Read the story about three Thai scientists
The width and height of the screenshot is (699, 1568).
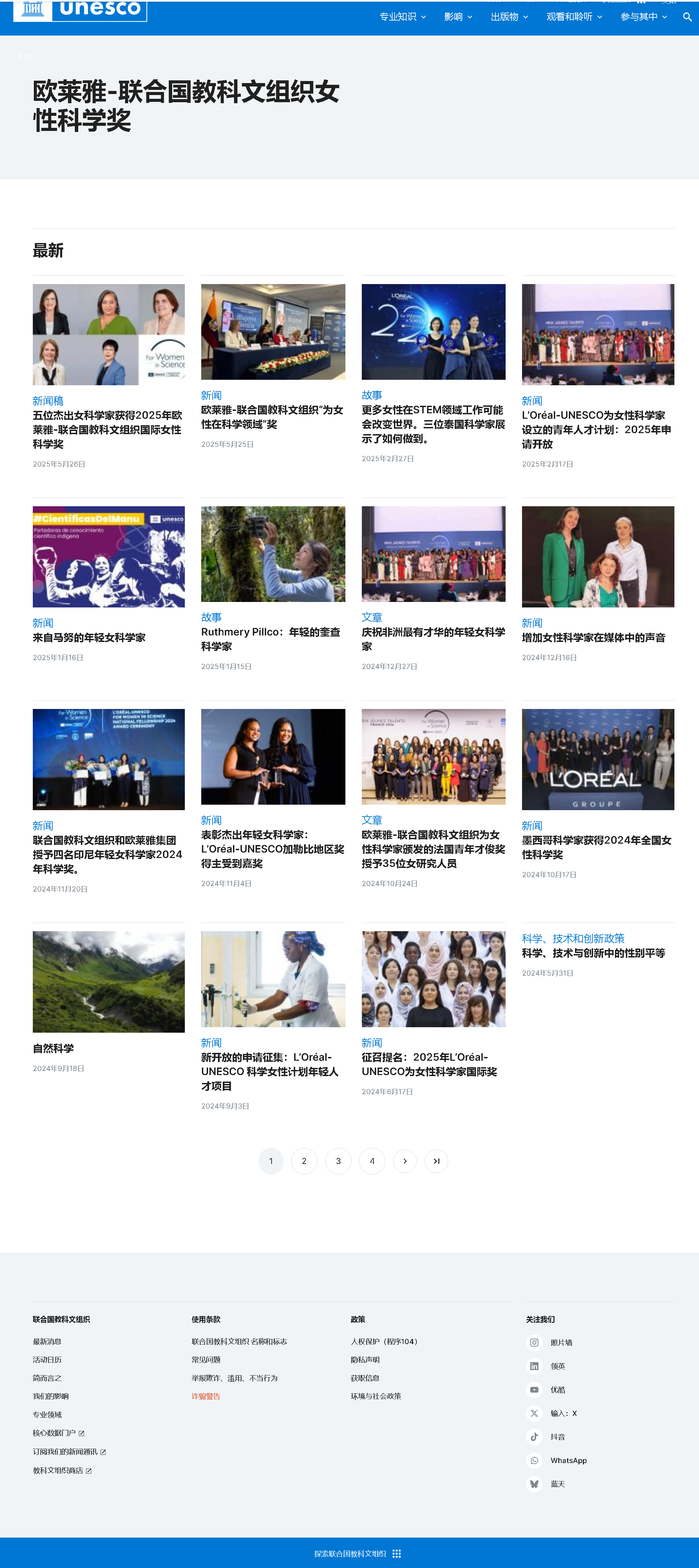(x=433, y=424)
